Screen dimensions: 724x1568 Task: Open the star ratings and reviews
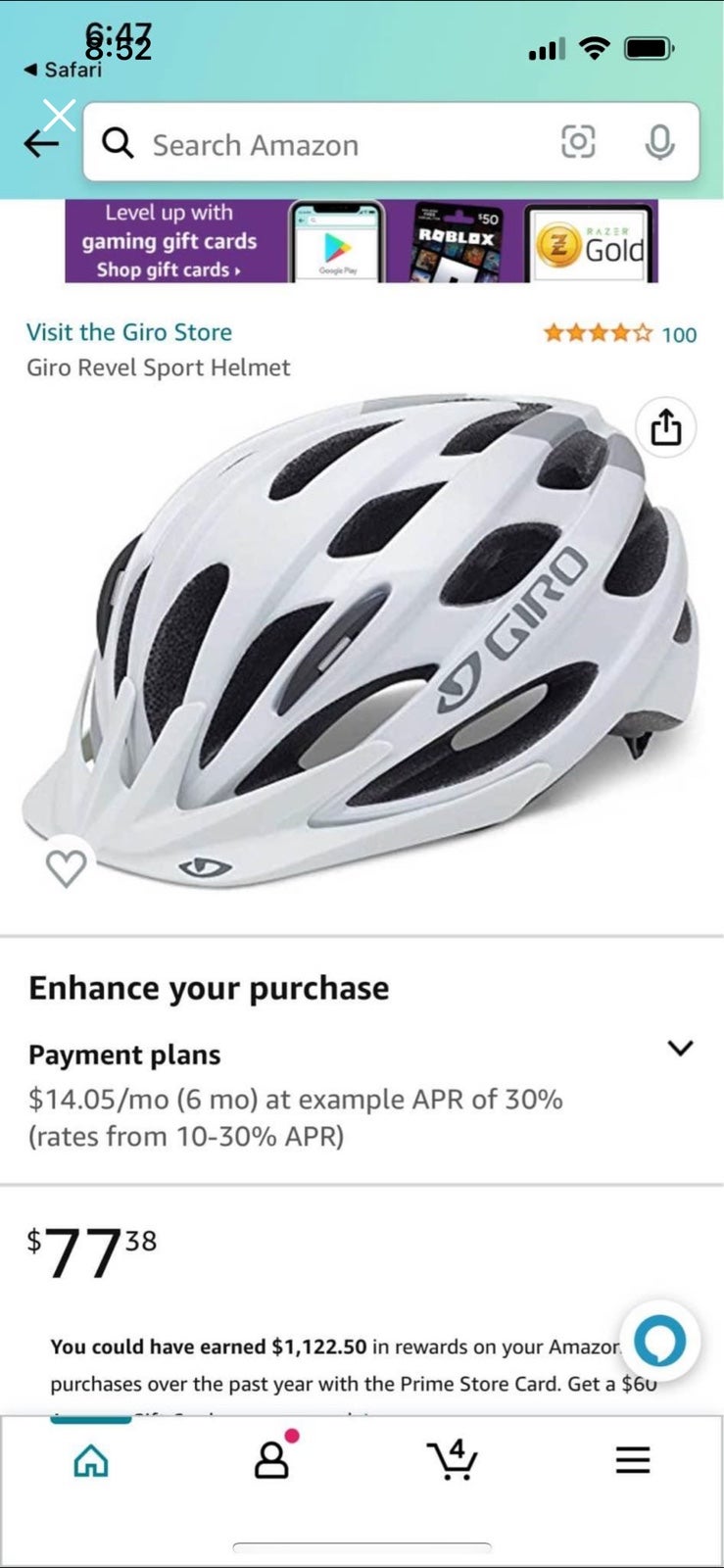620,334
